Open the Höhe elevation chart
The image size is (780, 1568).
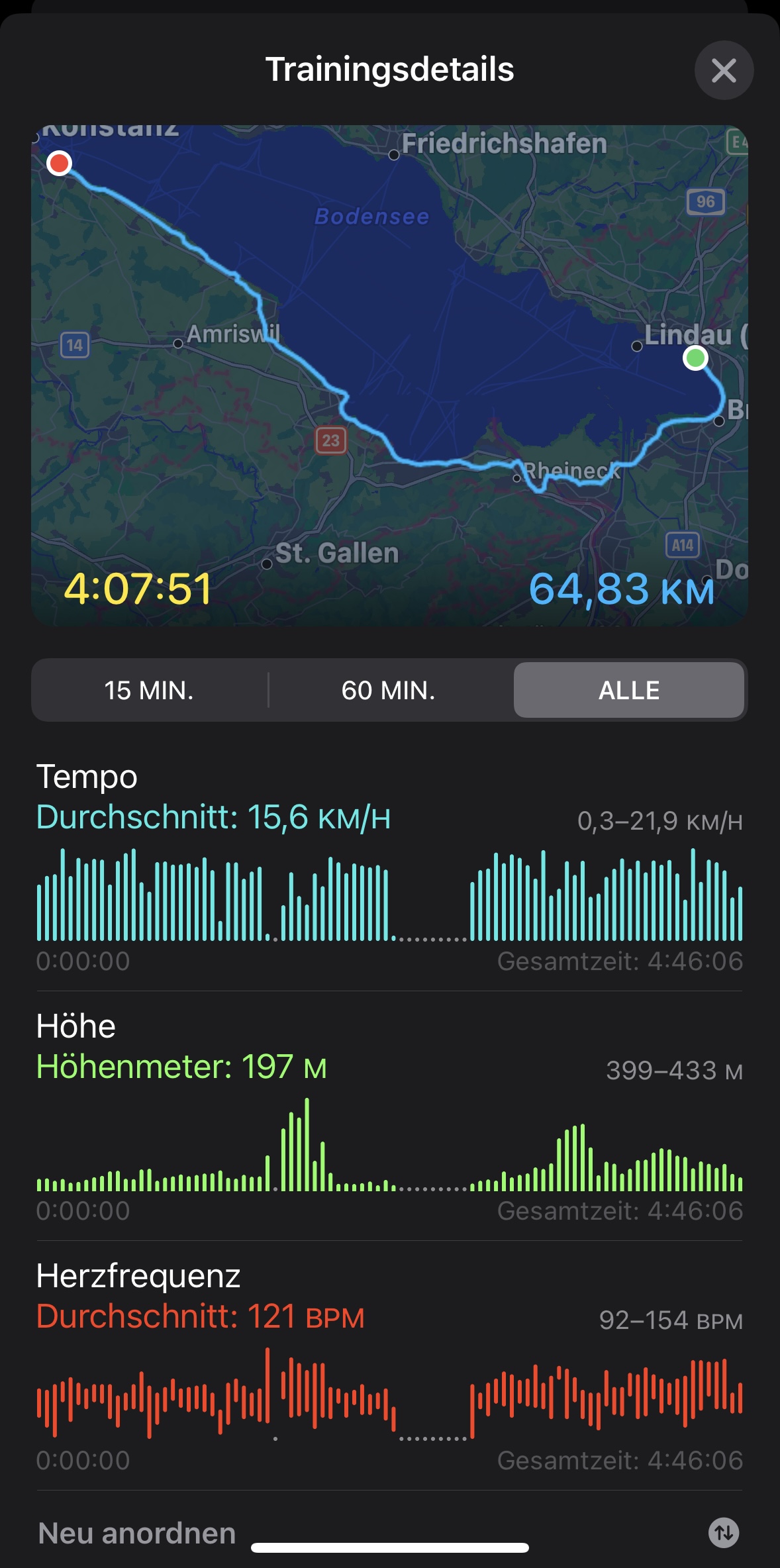[389, 1146]
